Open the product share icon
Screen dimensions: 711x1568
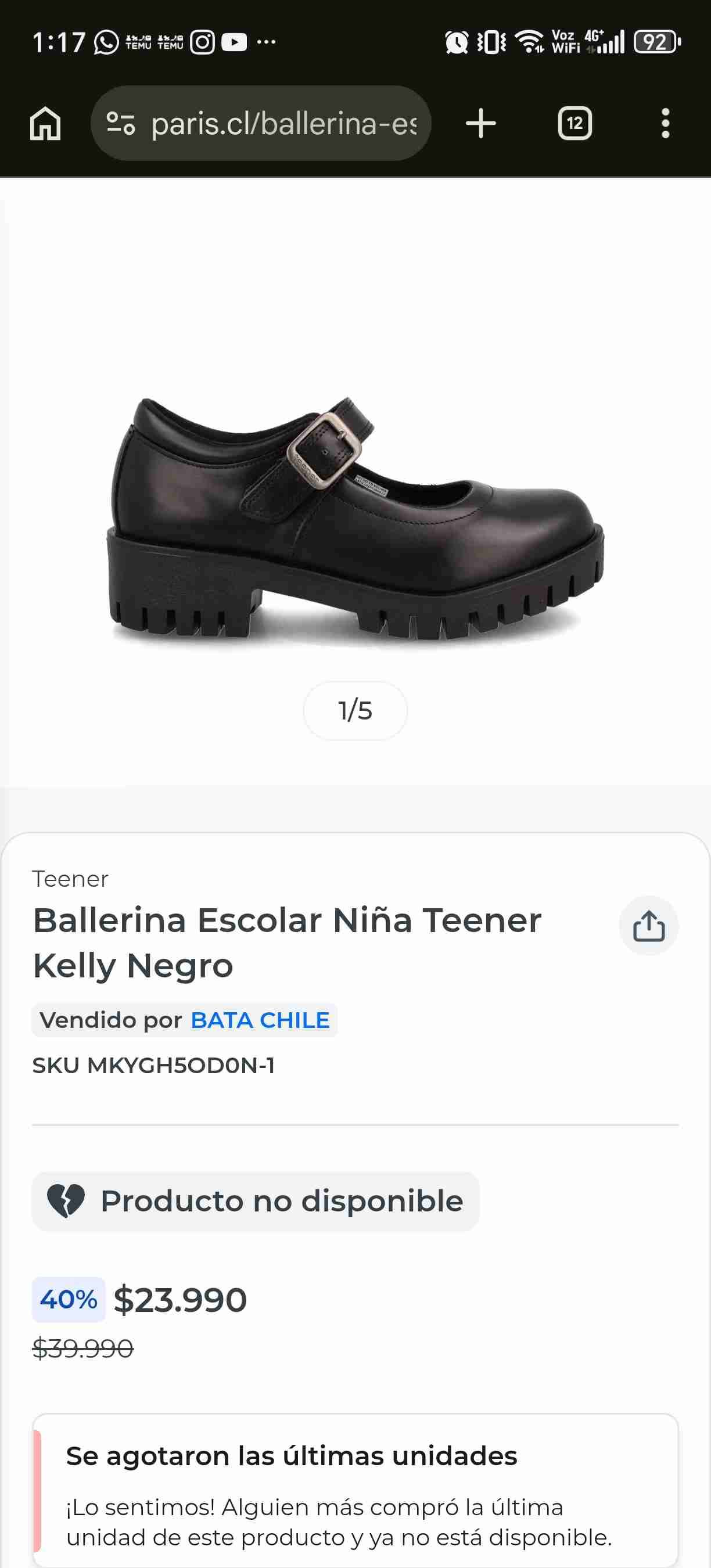point(648,926)
